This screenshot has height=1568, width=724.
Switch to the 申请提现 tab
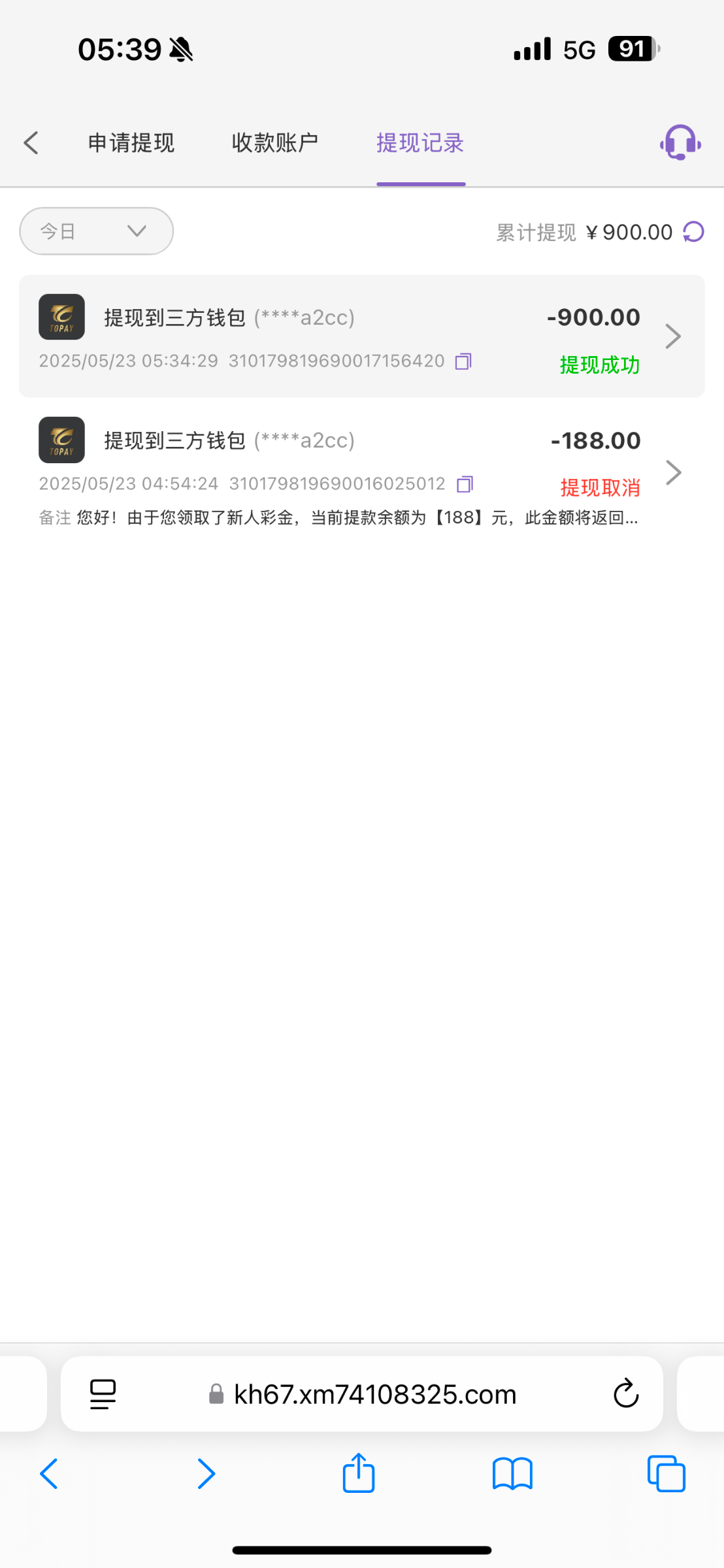tap(131, 142)
